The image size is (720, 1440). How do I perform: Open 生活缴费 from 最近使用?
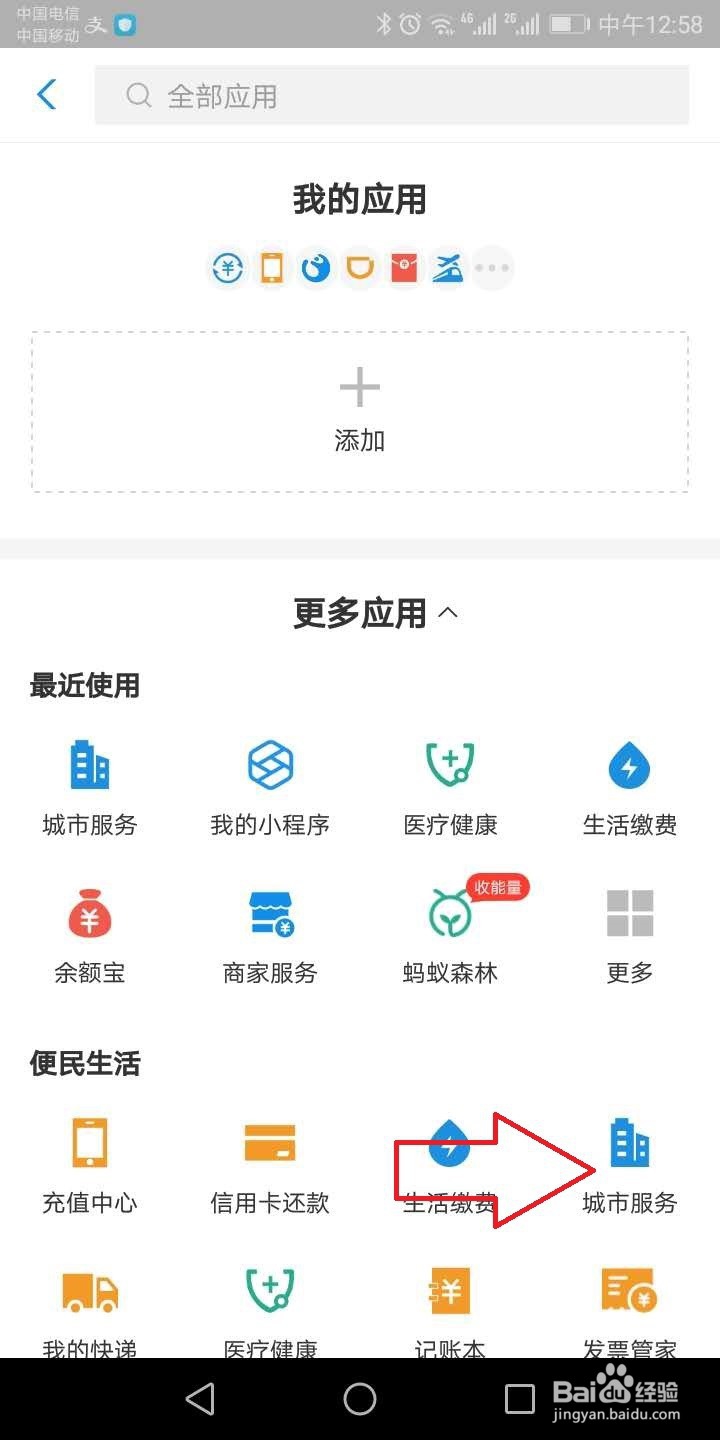point(628,785)
